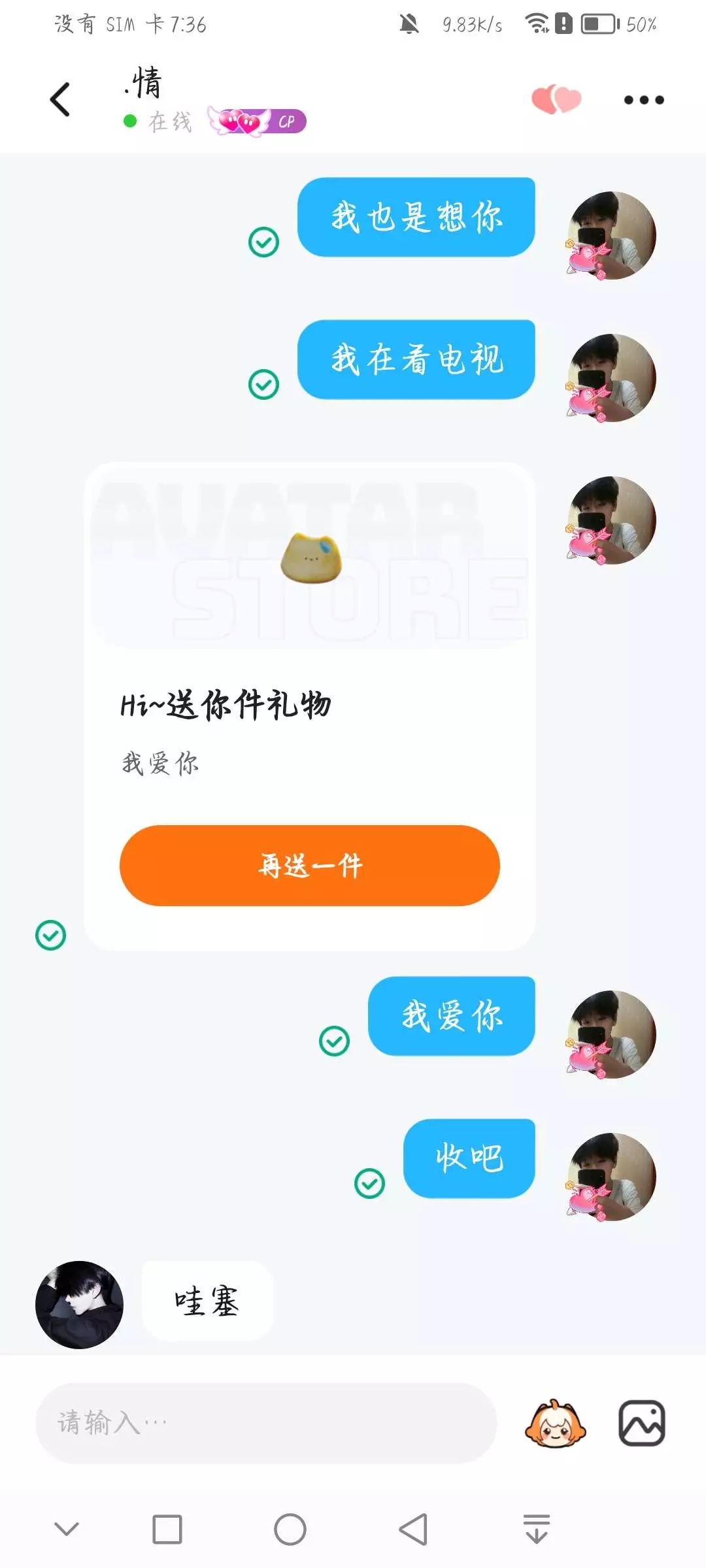Open the three-dot overflow menu
This screenshot has height=1568, width=706.
[x=644, y=100]
